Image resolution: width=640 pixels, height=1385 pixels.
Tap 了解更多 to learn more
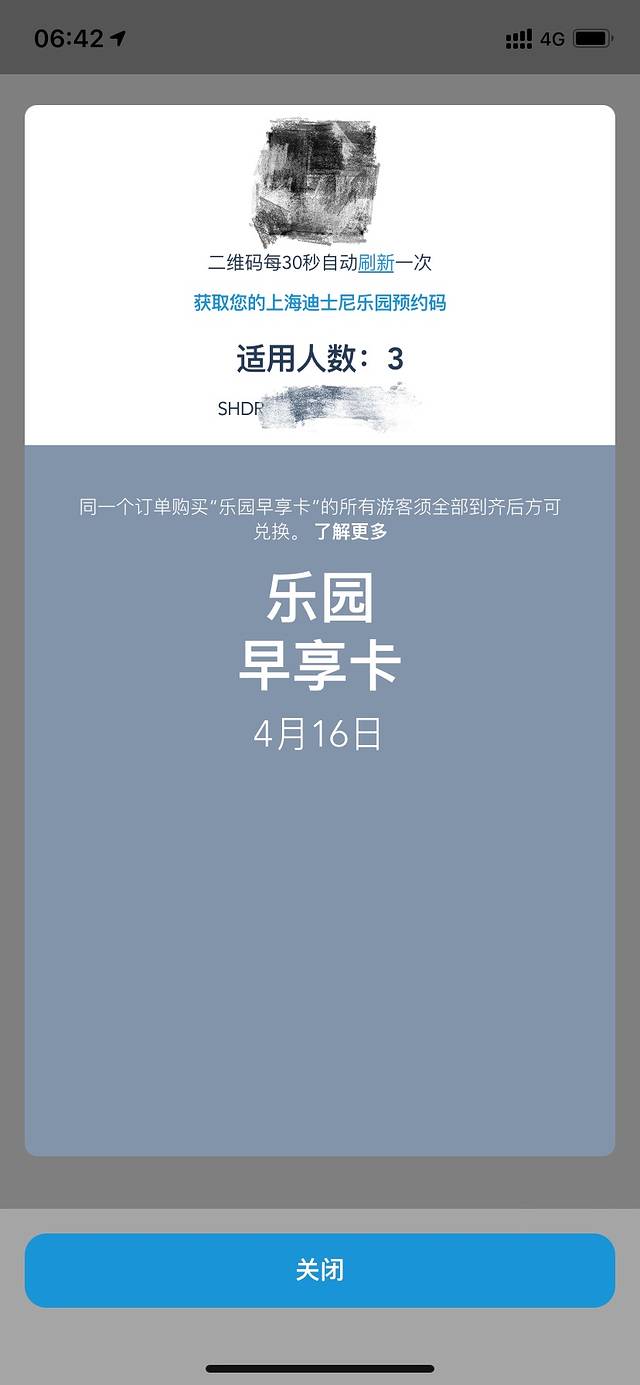click(x=351, y=532)
